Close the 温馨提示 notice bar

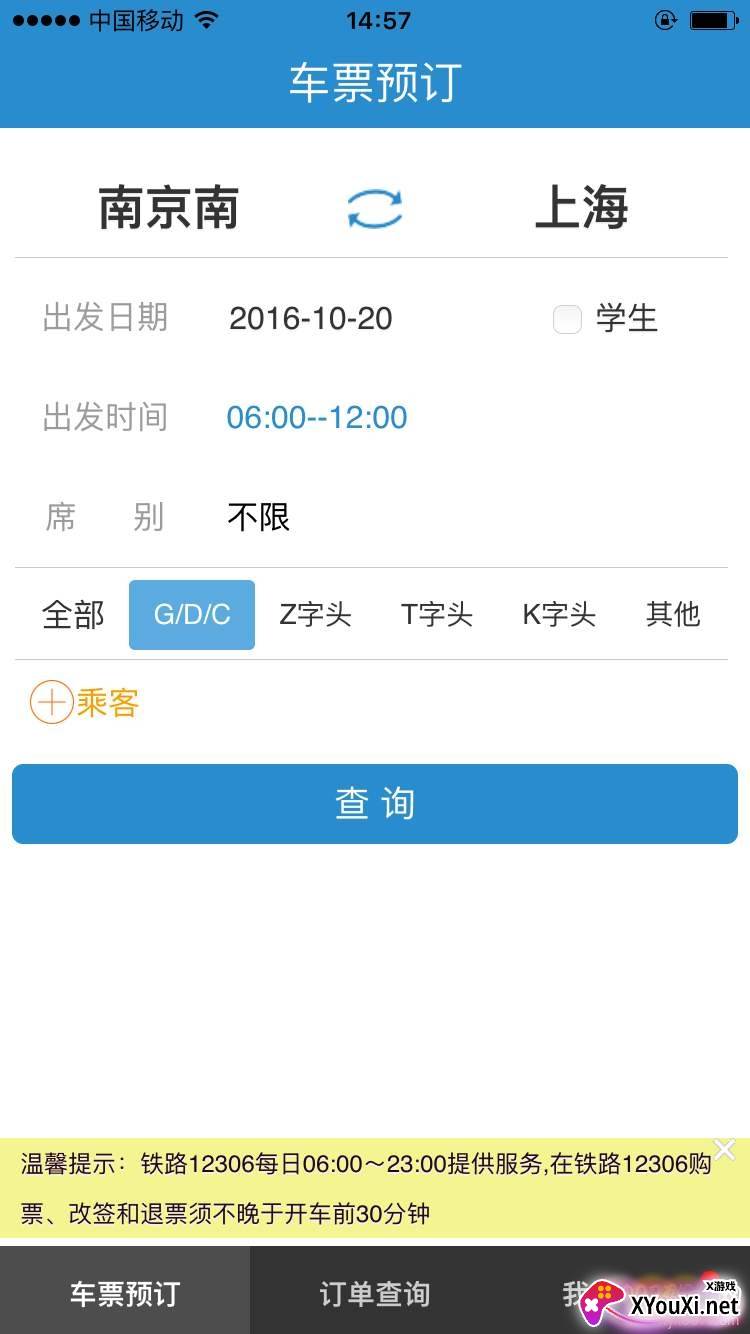click(x=724, y=1149)
